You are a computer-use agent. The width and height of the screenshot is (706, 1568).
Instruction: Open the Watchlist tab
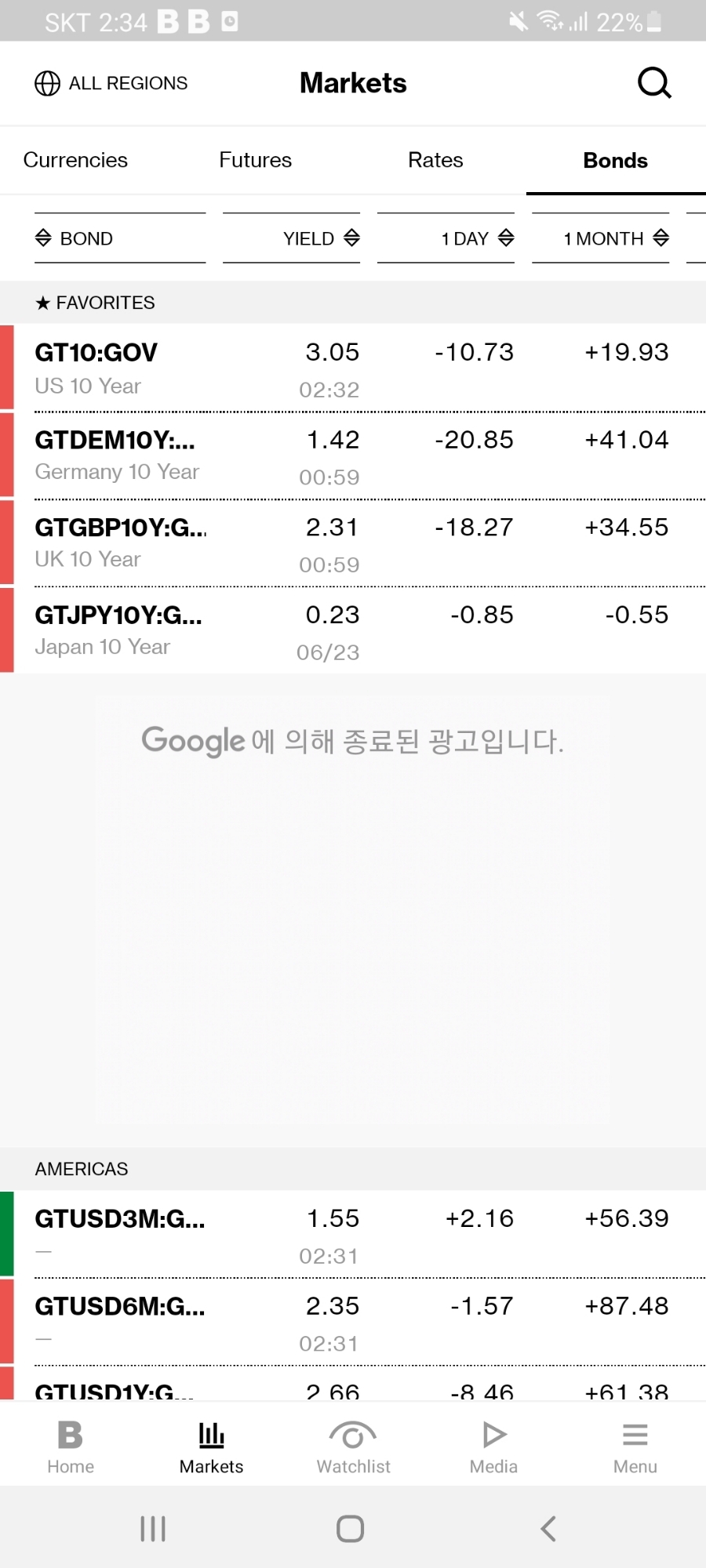[353, 1447]
